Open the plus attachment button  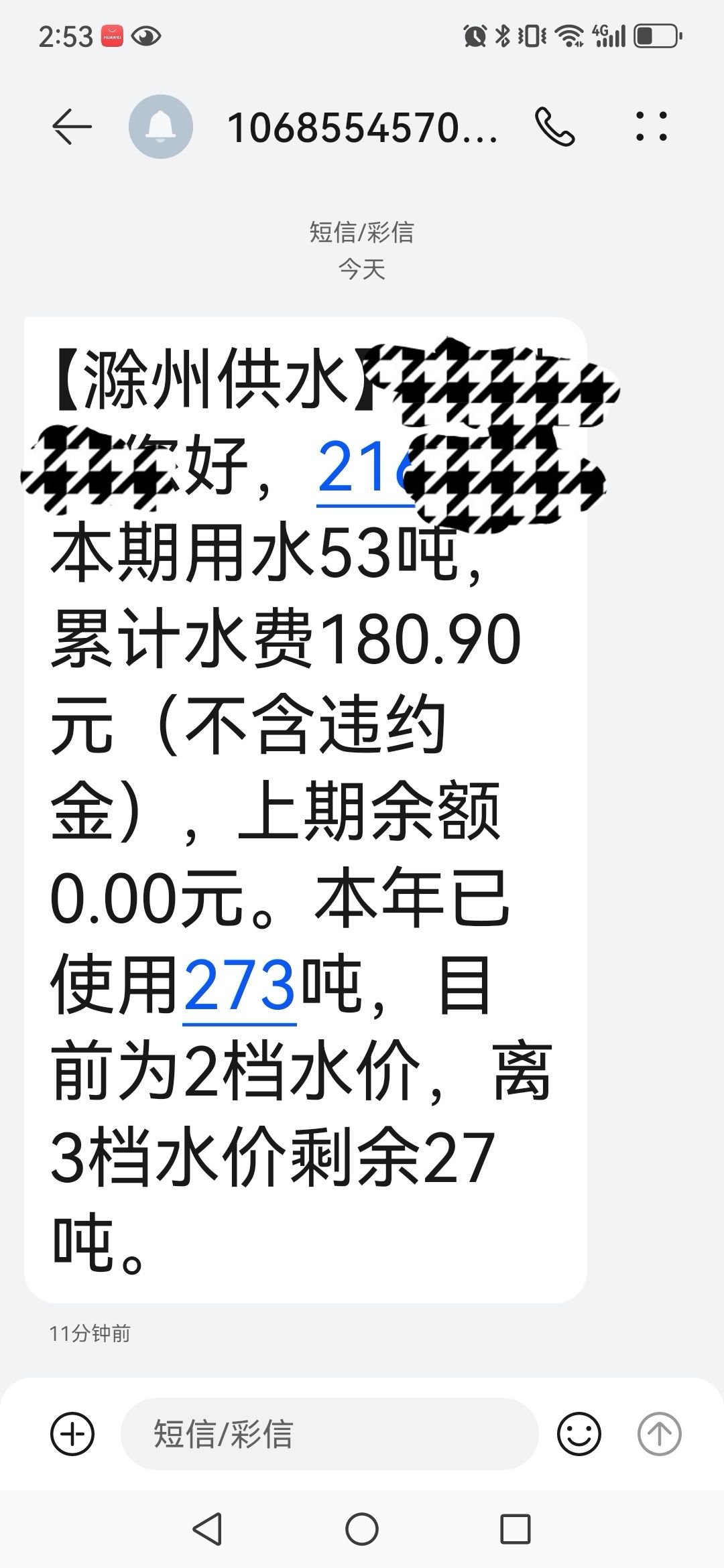coord(72,1434)
